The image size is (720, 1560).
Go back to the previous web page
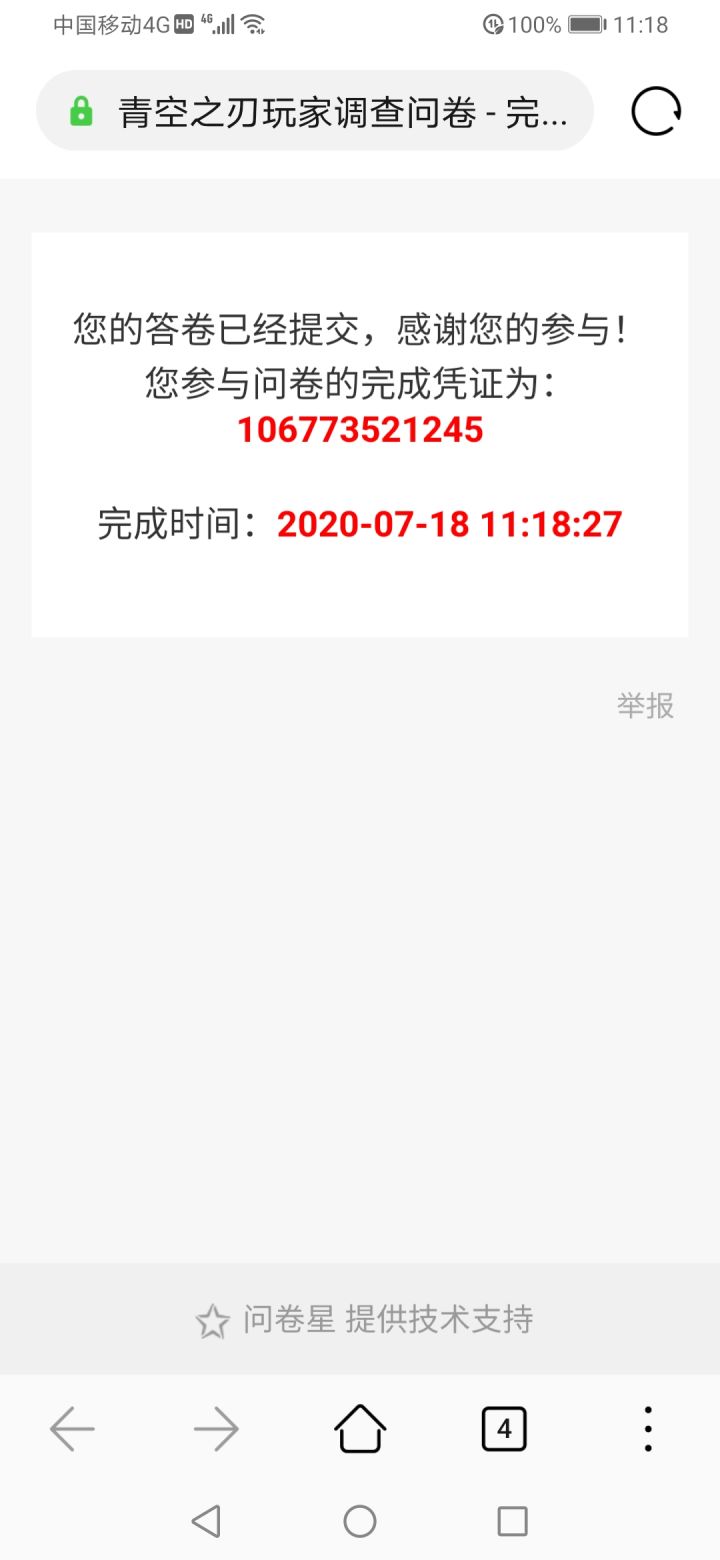[x=72, y=1429]
